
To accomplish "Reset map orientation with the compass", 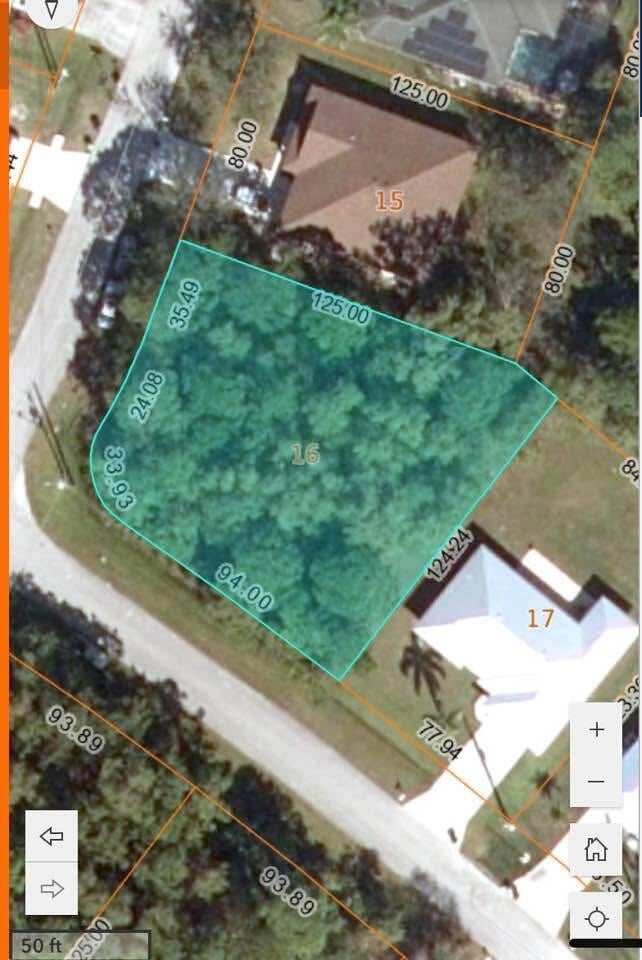I will click(52, 12).
